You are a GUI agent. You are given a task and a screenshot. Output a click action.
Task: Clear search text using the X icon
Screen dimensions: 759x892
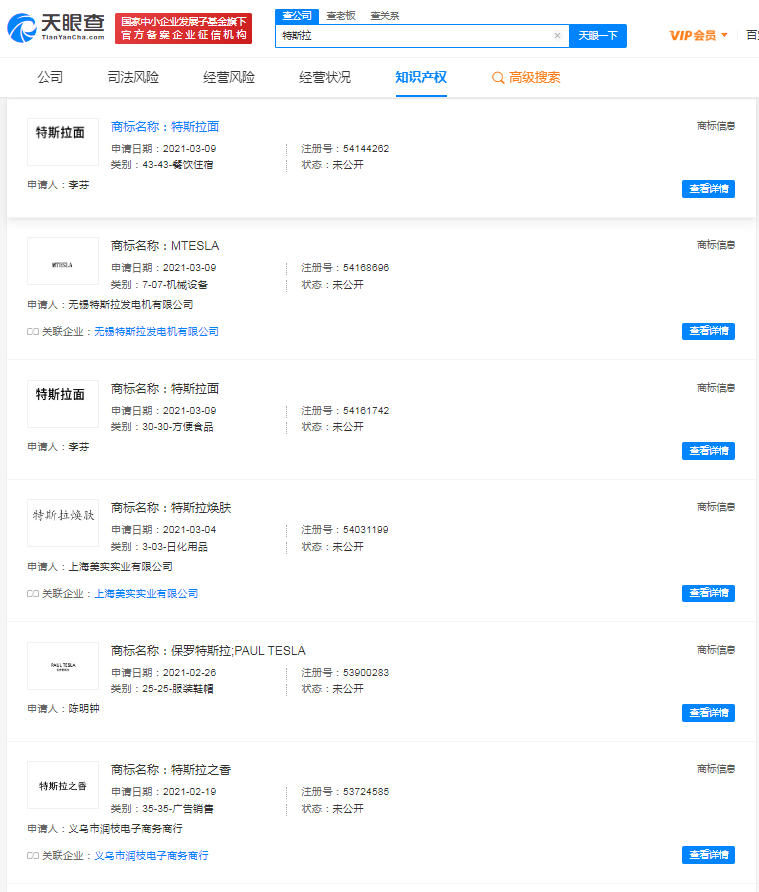click(x=557, y=36)
